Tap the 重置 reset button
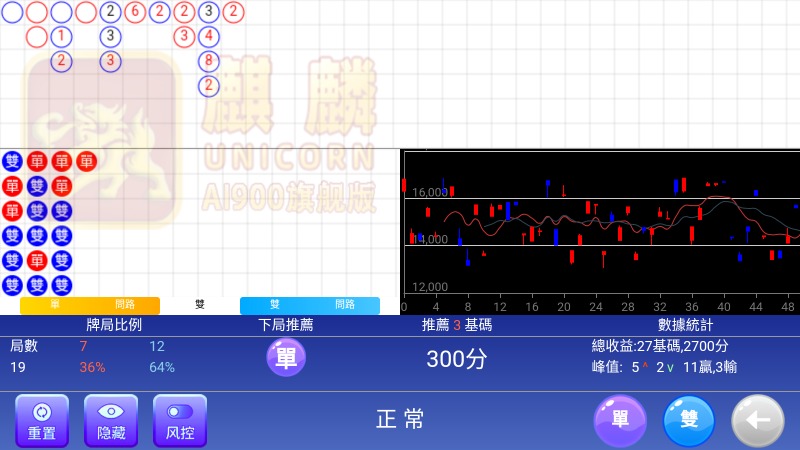Image resolution: width=800 pixels, height=450 pixels. click(x=42, y=420)
